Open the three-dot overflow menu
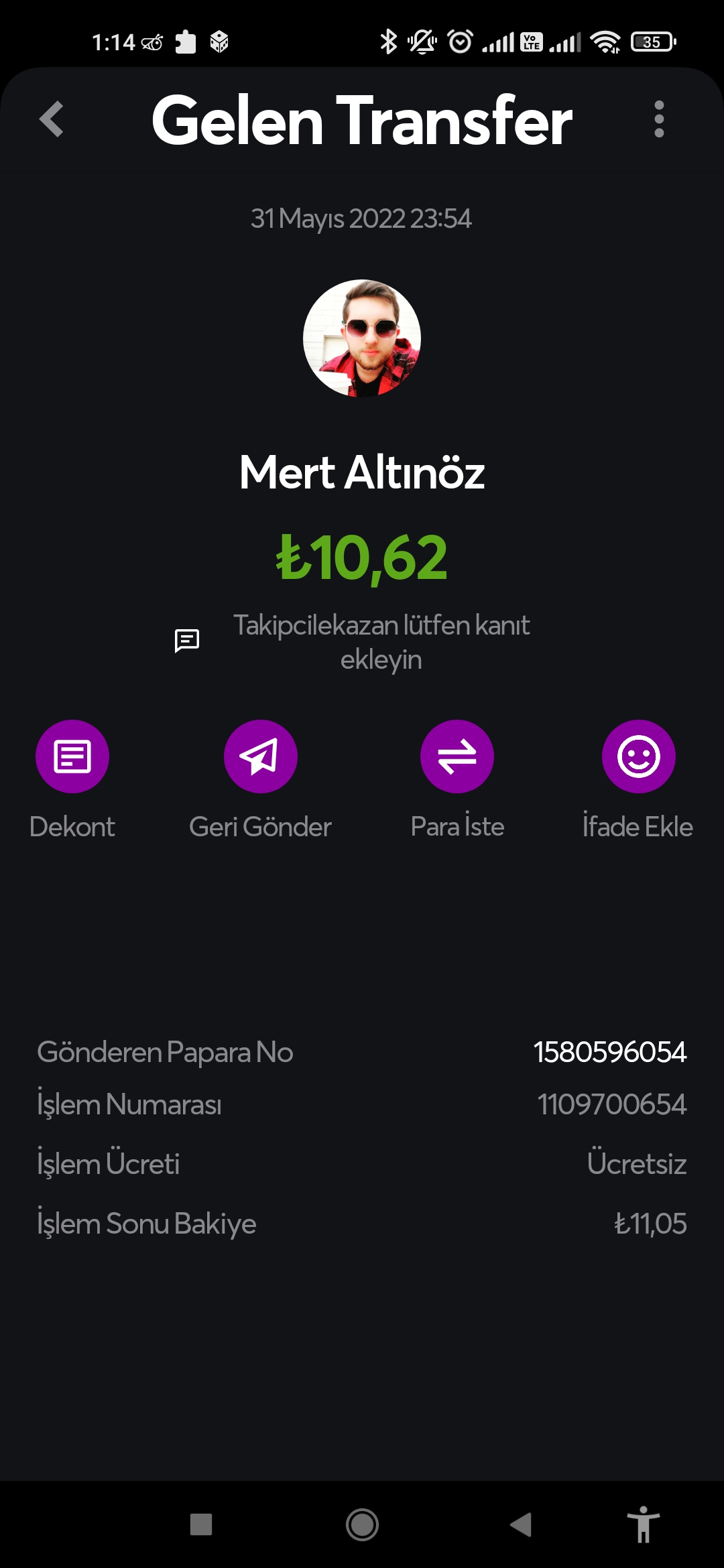724x1568 pixels. click(659, 119)
